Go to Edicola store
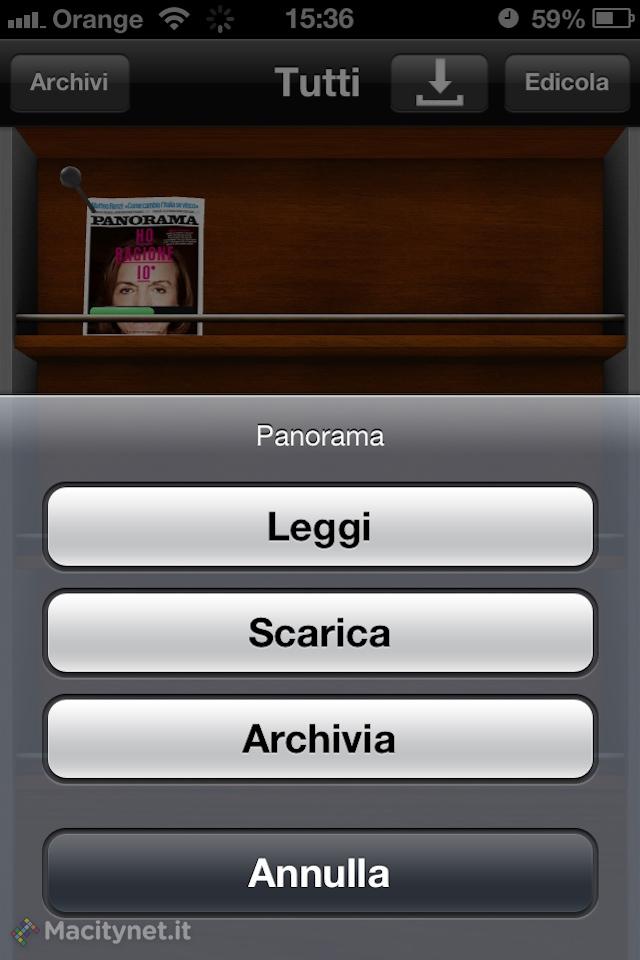The height and width of the screenshot is (960, 640). tap(566, 82)
